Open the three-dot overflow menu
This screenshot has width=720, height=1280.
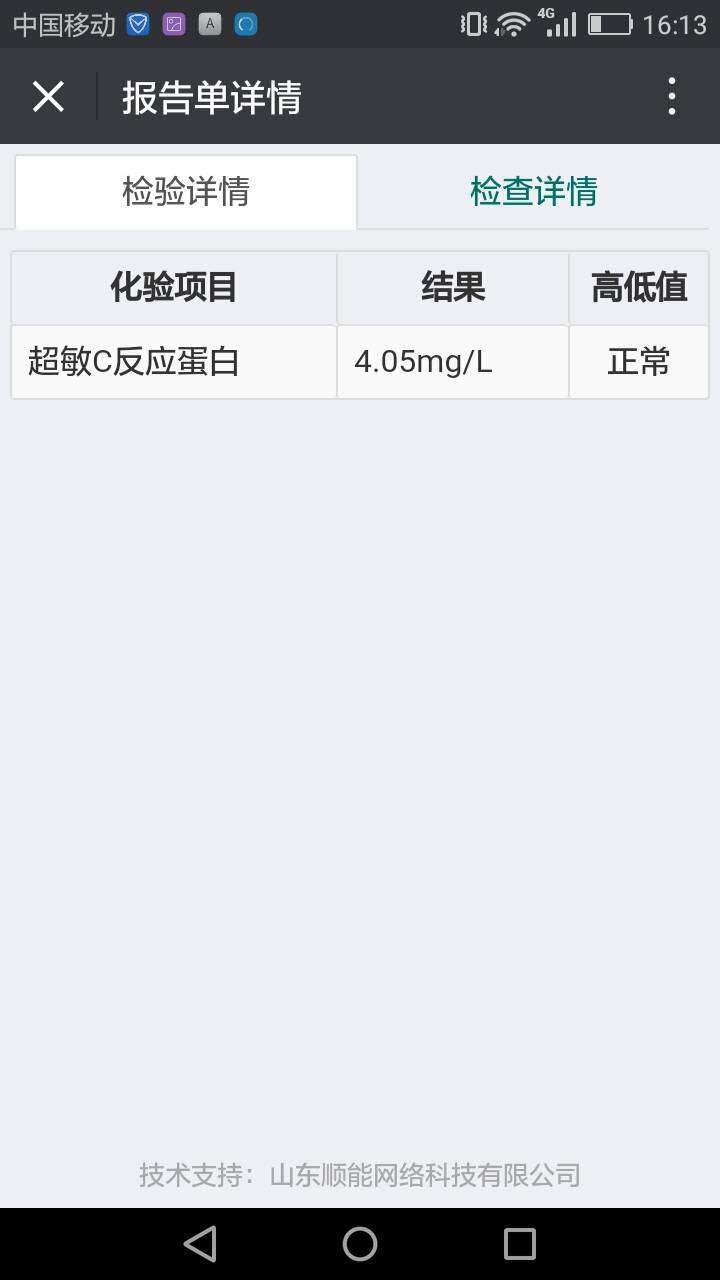coord(672,97)
